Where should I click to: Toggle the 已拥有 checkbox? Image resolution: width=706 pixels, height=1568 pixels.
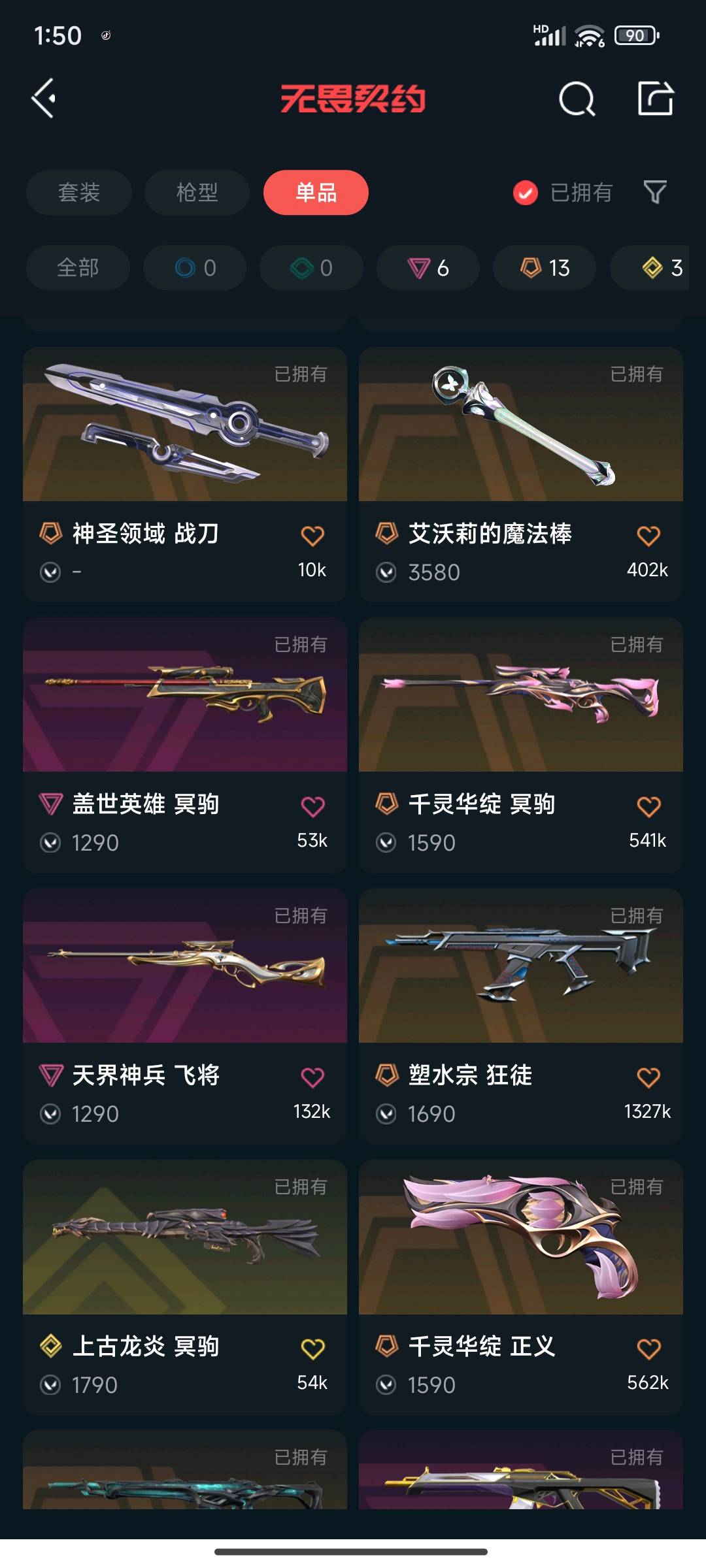coord(526,193)
